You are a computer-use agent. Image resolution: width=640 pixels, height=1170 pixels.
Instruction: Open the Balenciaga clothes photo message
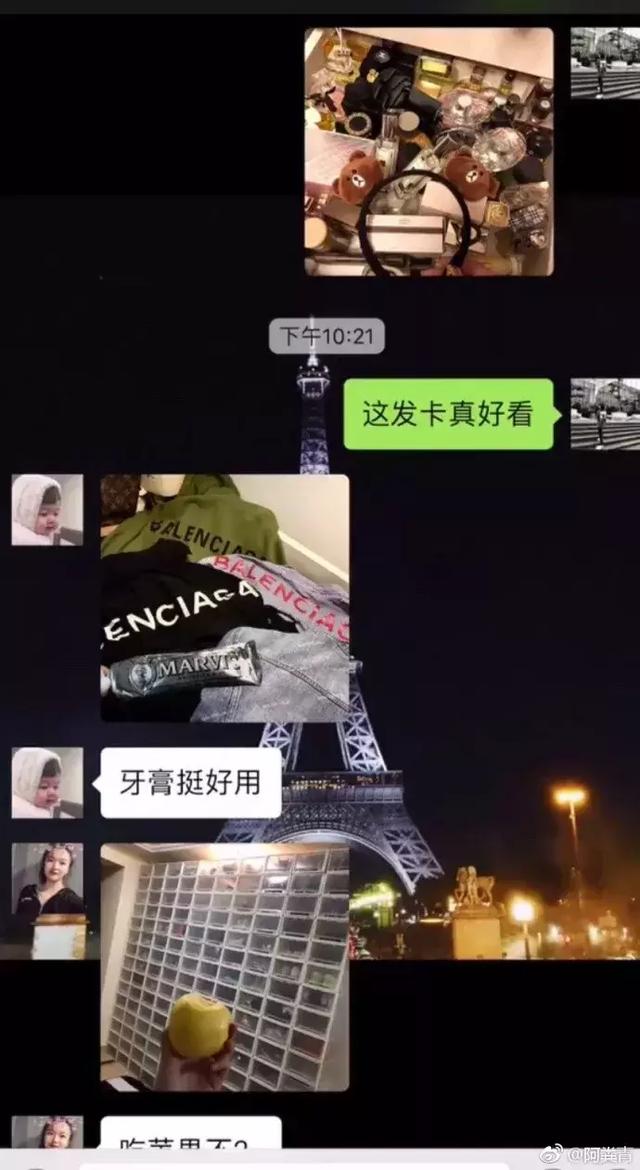(225, 597)
